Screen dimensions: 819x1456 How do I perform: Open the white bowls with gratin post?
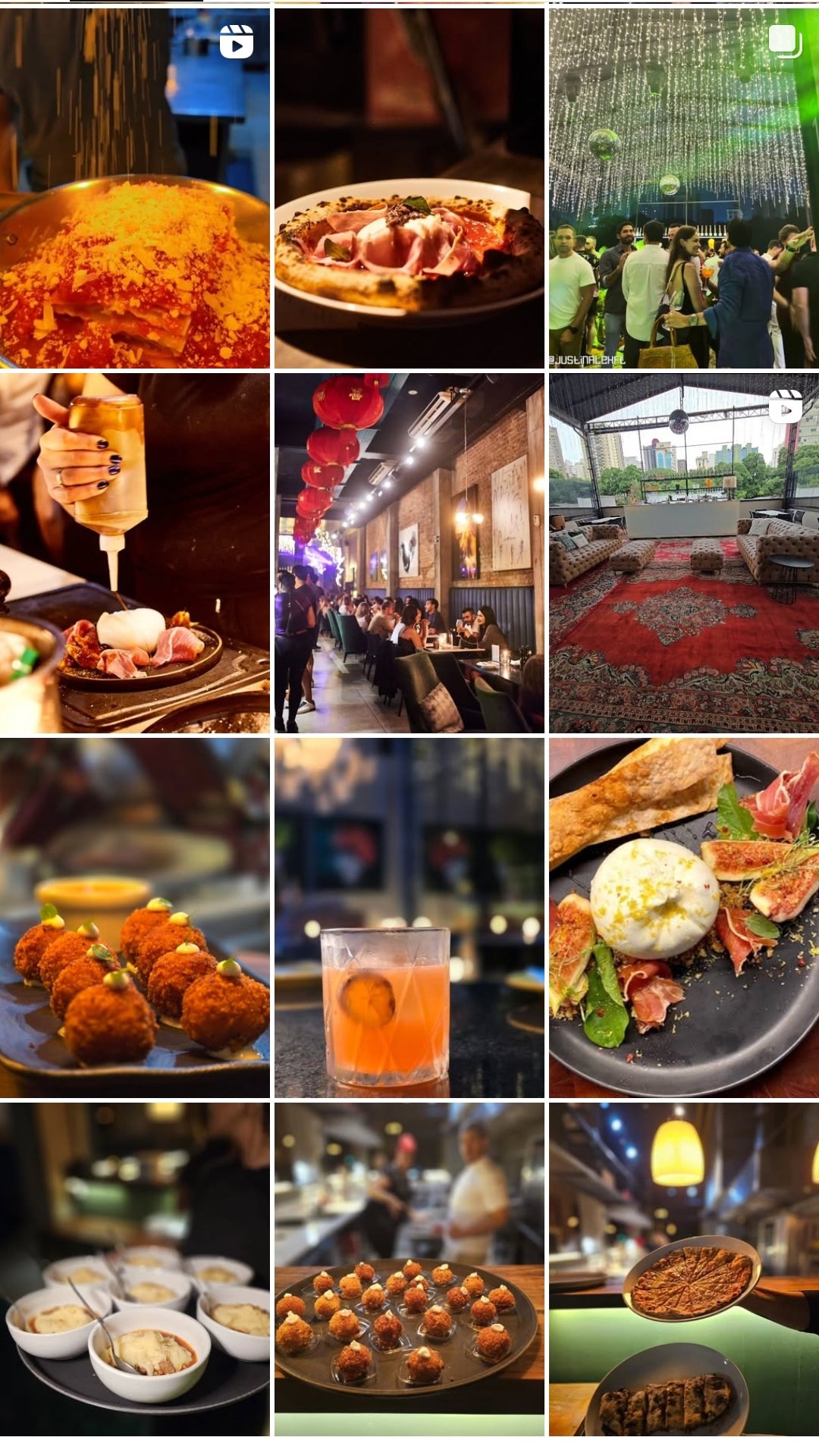tap(134, 1269)
